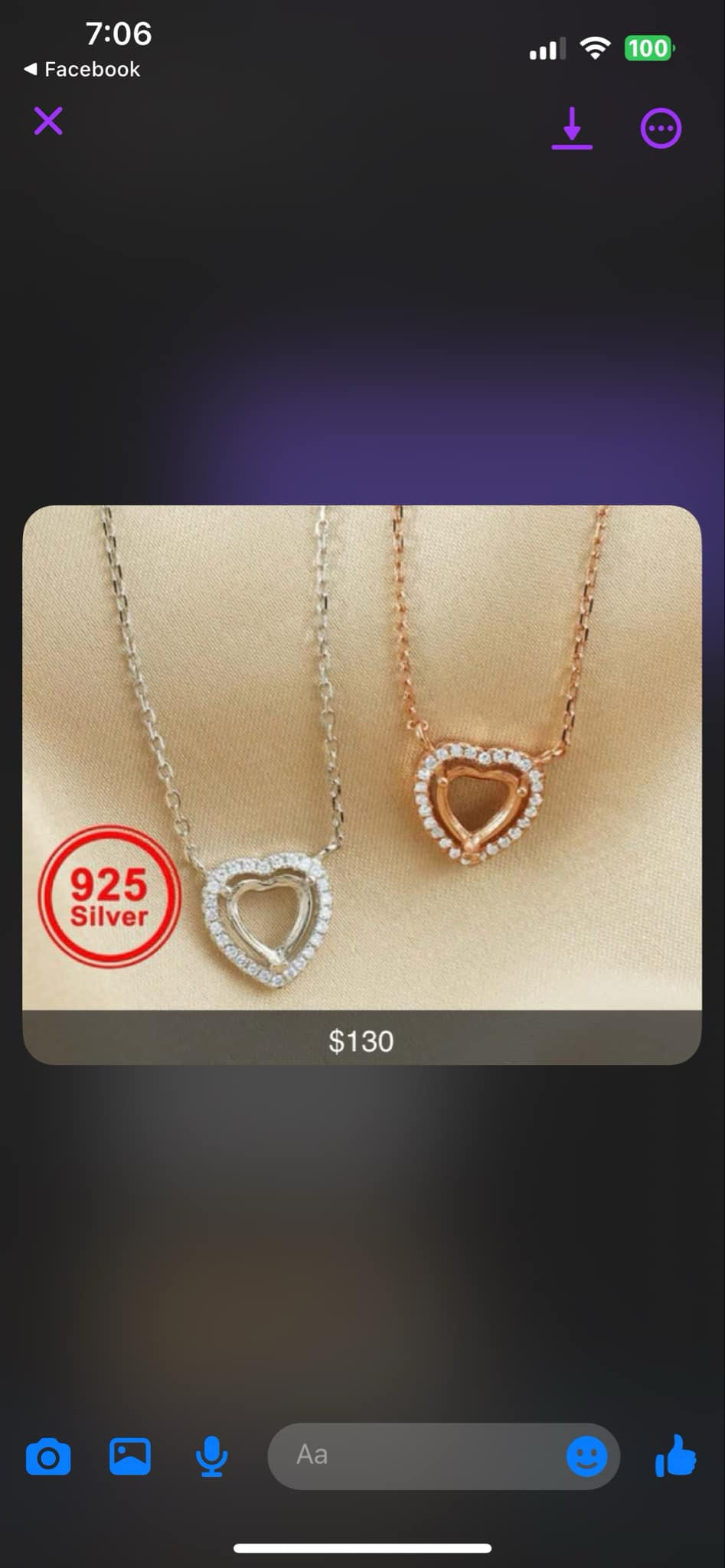Open the camera to take a photo
The height and width of the screenshot is (1568, 725).
[x=48, y=1455]
